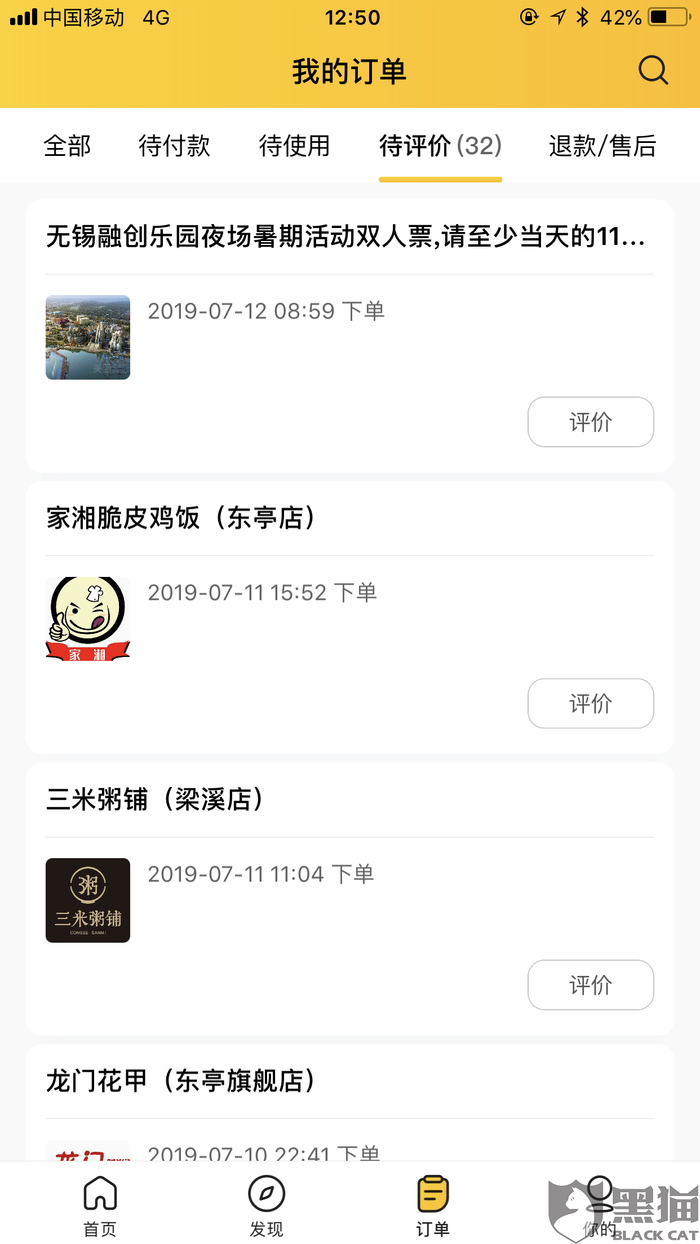This screenshot has width=700, height=1244.
Task: Go to the 首页 home tab
Action: [100, 1205]
